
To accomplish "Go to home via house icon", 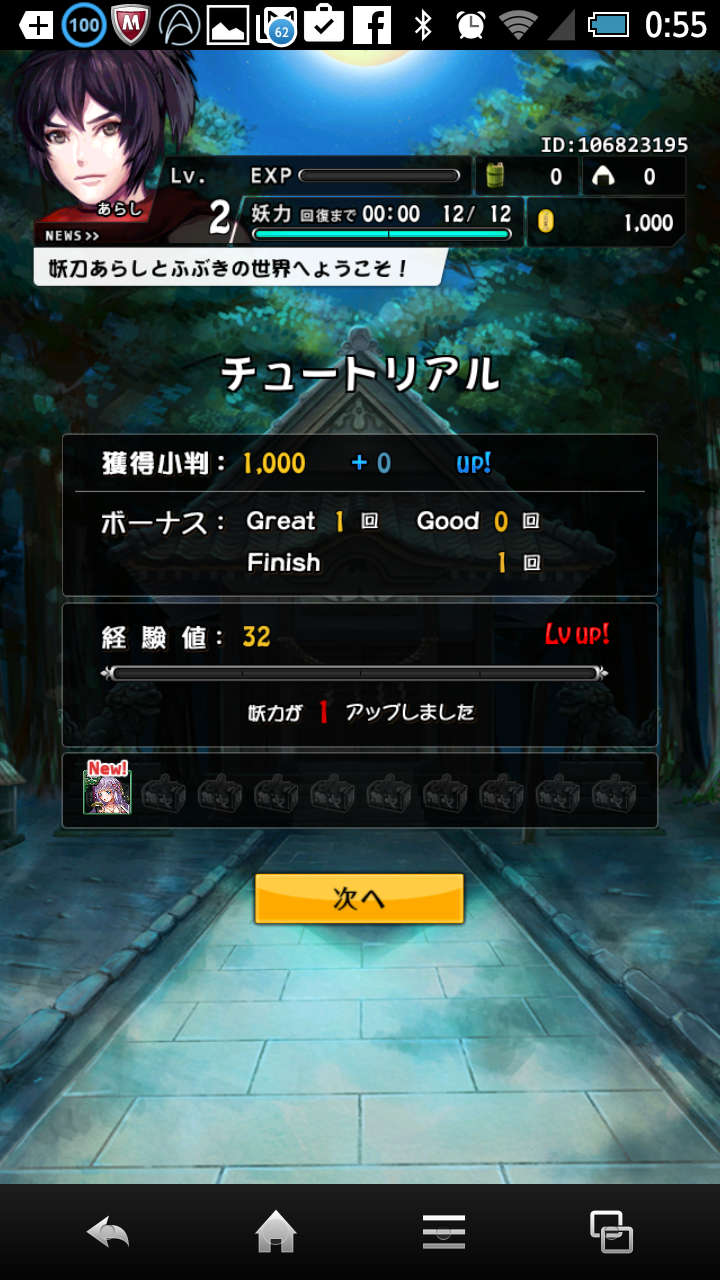I will click(x=276, y=1232).
